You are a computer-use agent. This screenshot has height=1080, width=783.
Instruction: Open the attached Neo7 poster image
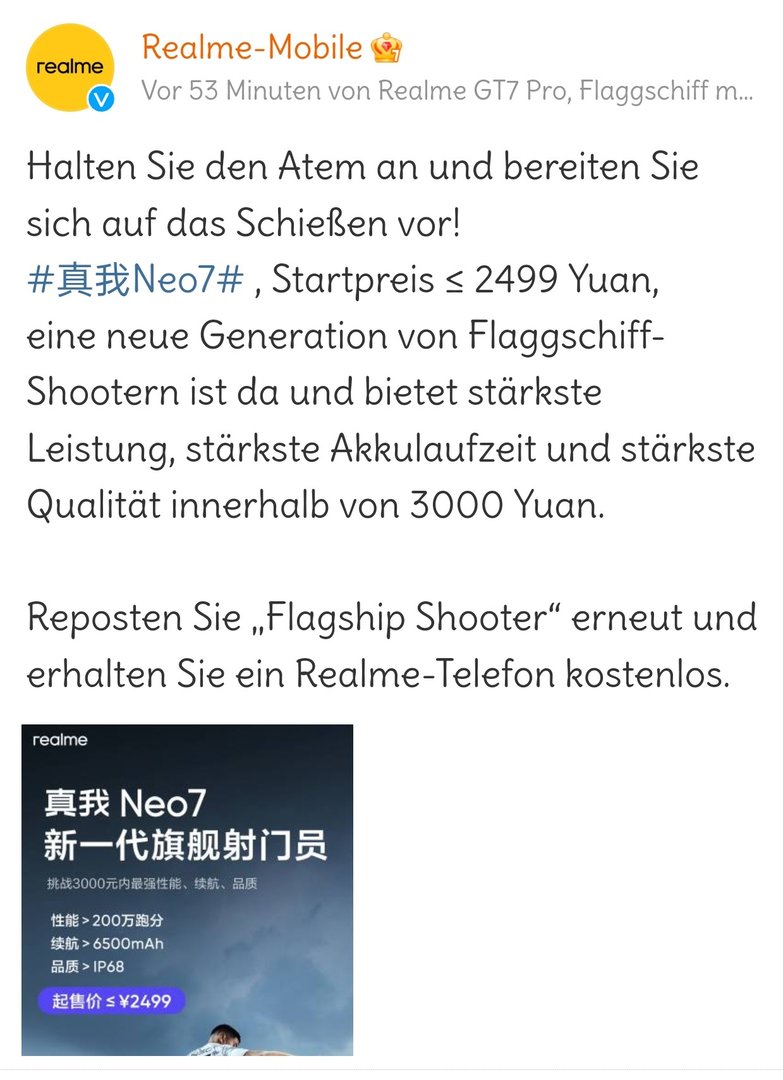187,889
